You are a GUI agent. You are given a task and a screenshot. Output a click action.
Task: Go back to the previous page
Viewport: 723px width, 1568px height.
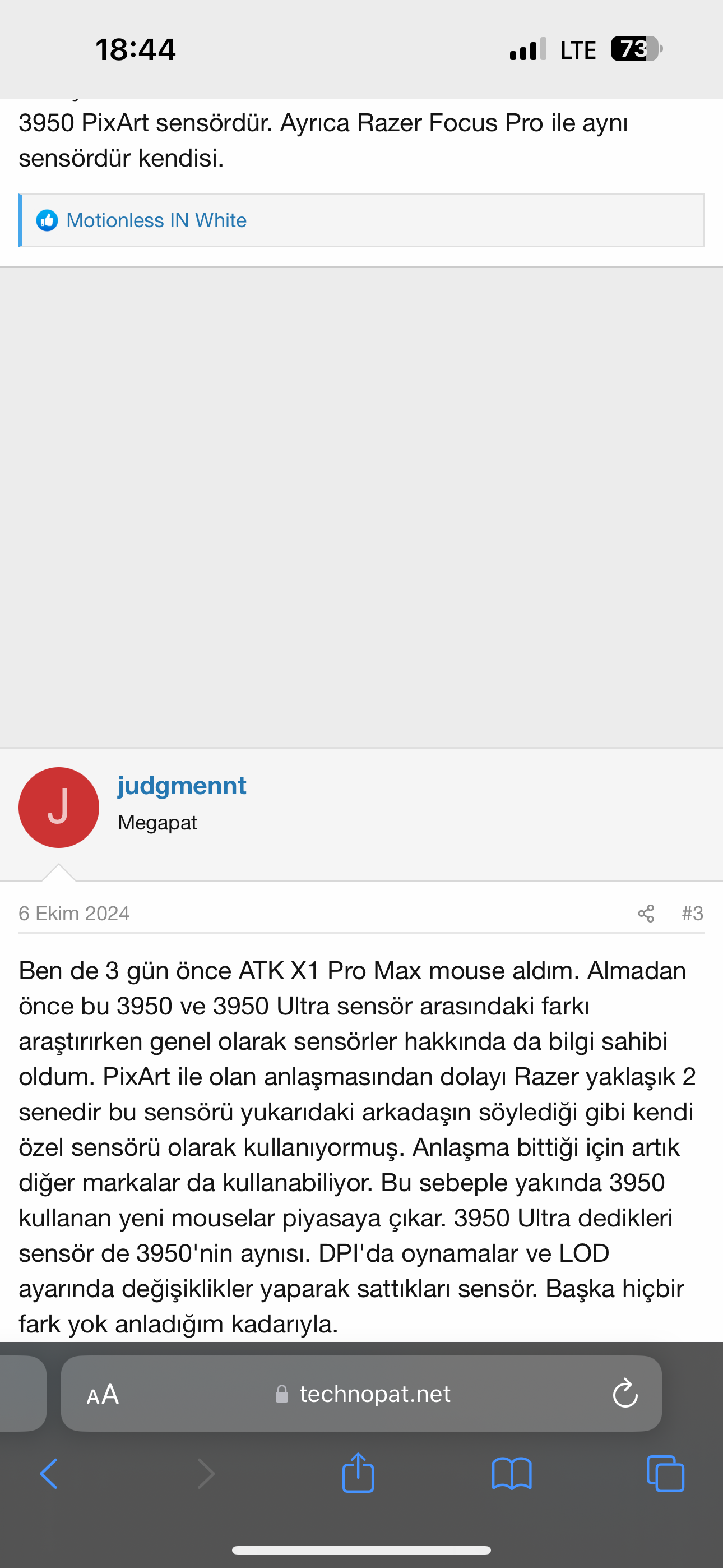pos(49,1474)
